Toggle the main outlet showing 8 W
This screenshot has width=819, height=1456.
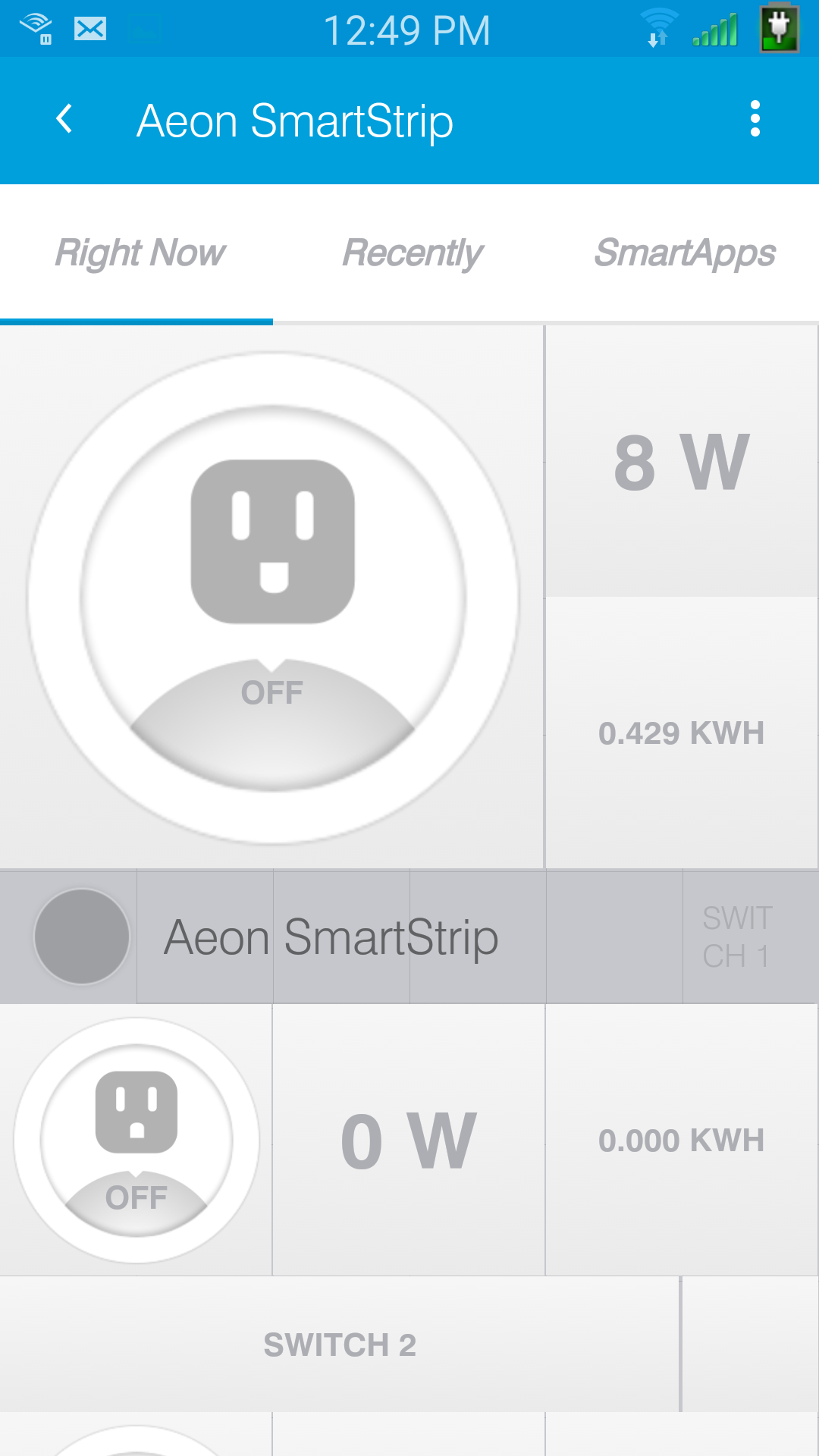point(273,598)
